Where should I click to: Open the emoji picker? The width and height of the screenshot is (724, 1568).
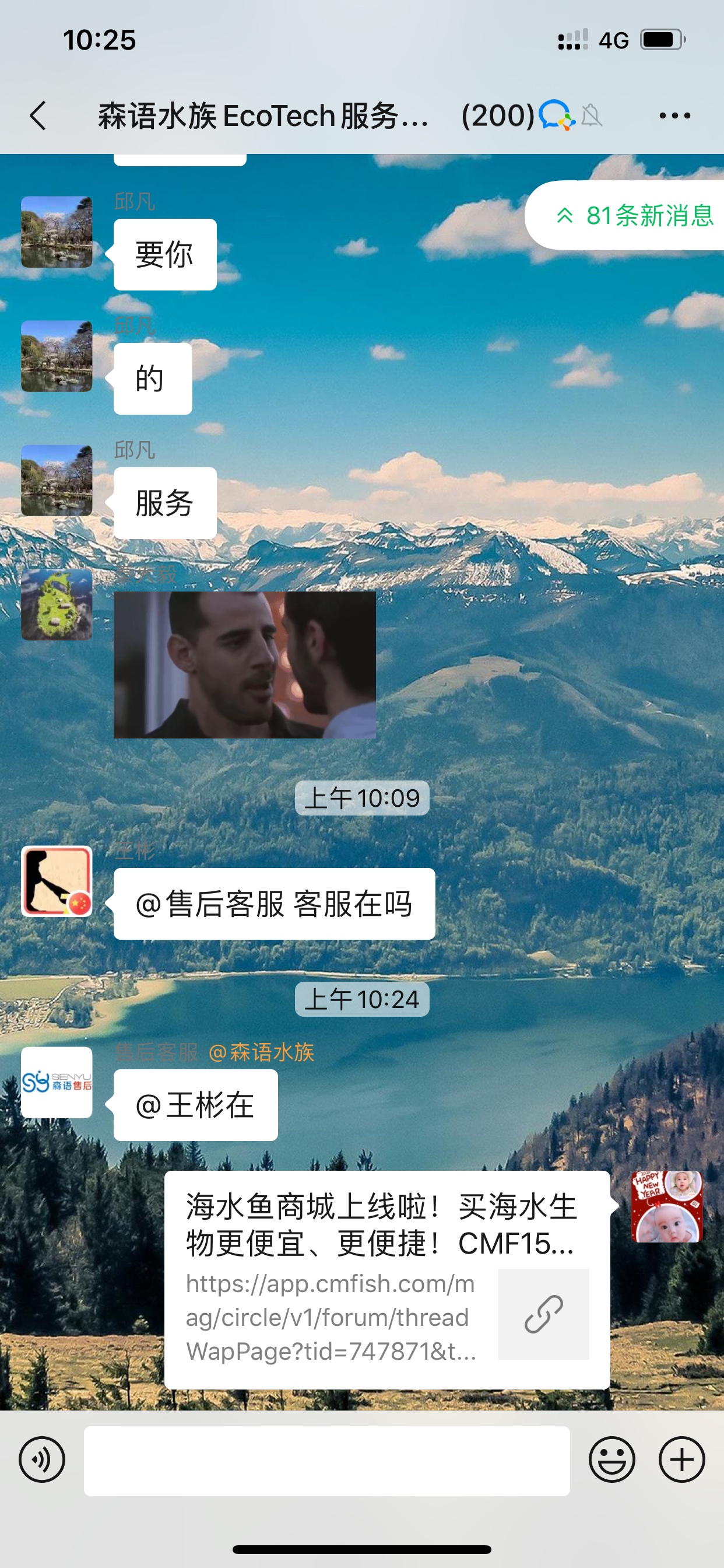(611, 1459)
